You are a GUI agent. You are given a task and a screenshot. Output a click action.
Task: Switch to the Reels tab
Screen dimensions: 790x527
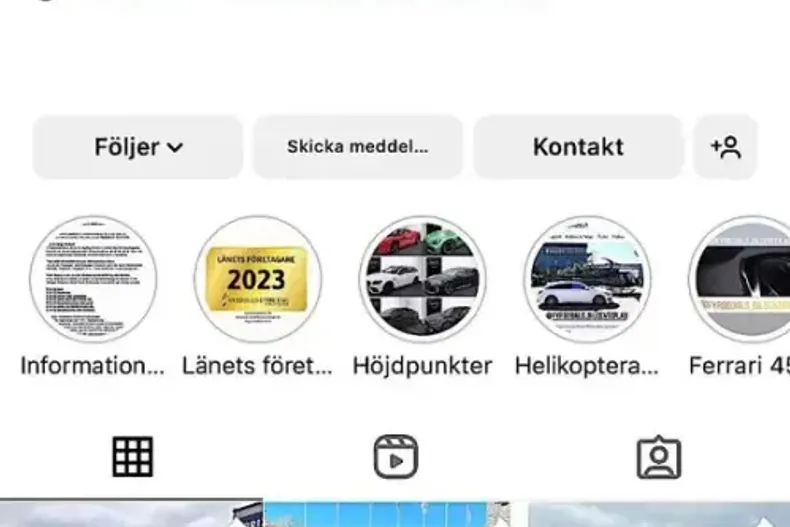(x=395, y=457)
